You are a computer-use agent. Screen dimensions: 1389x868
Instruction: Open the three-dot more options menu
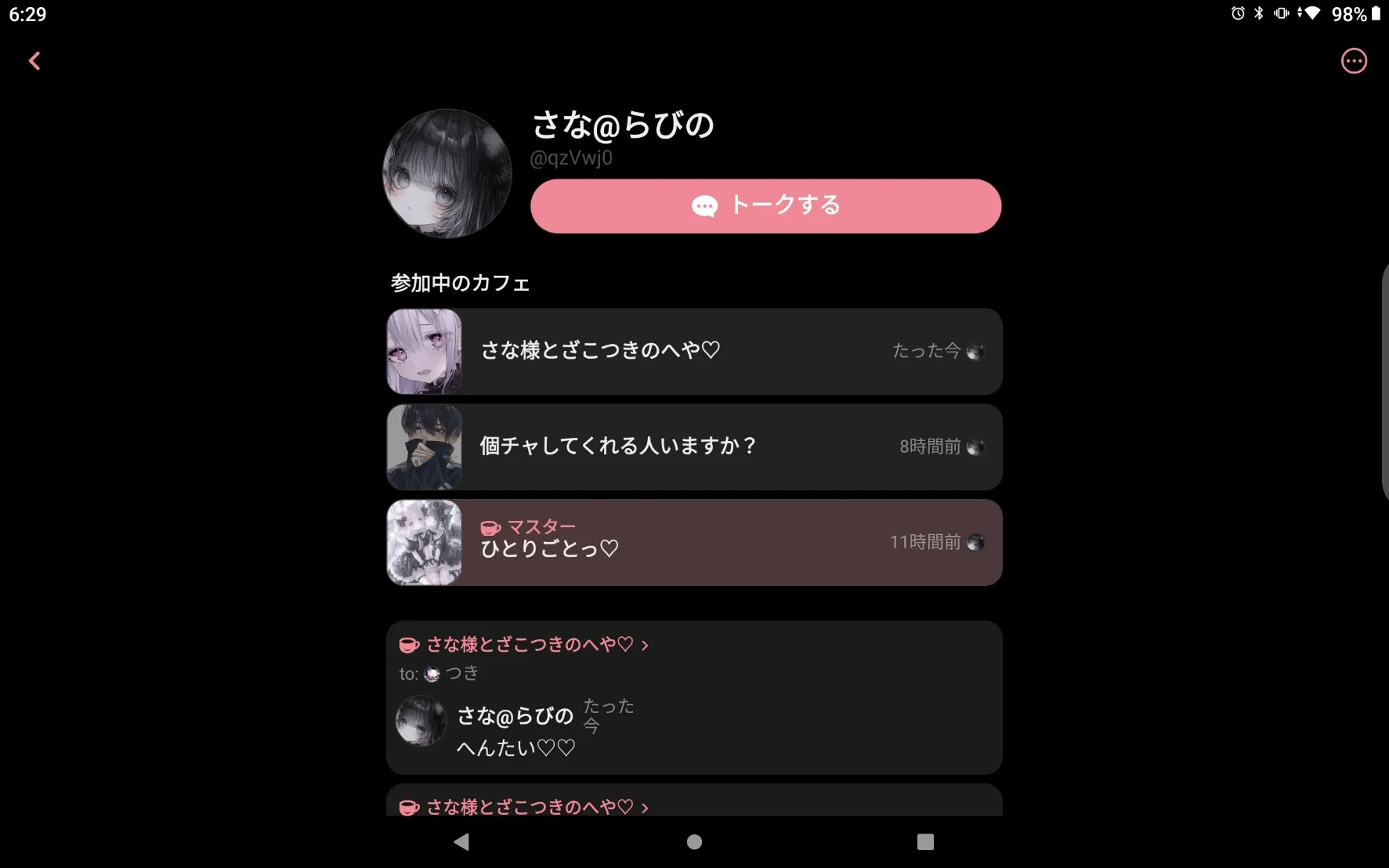click(x=1353, y=61)
